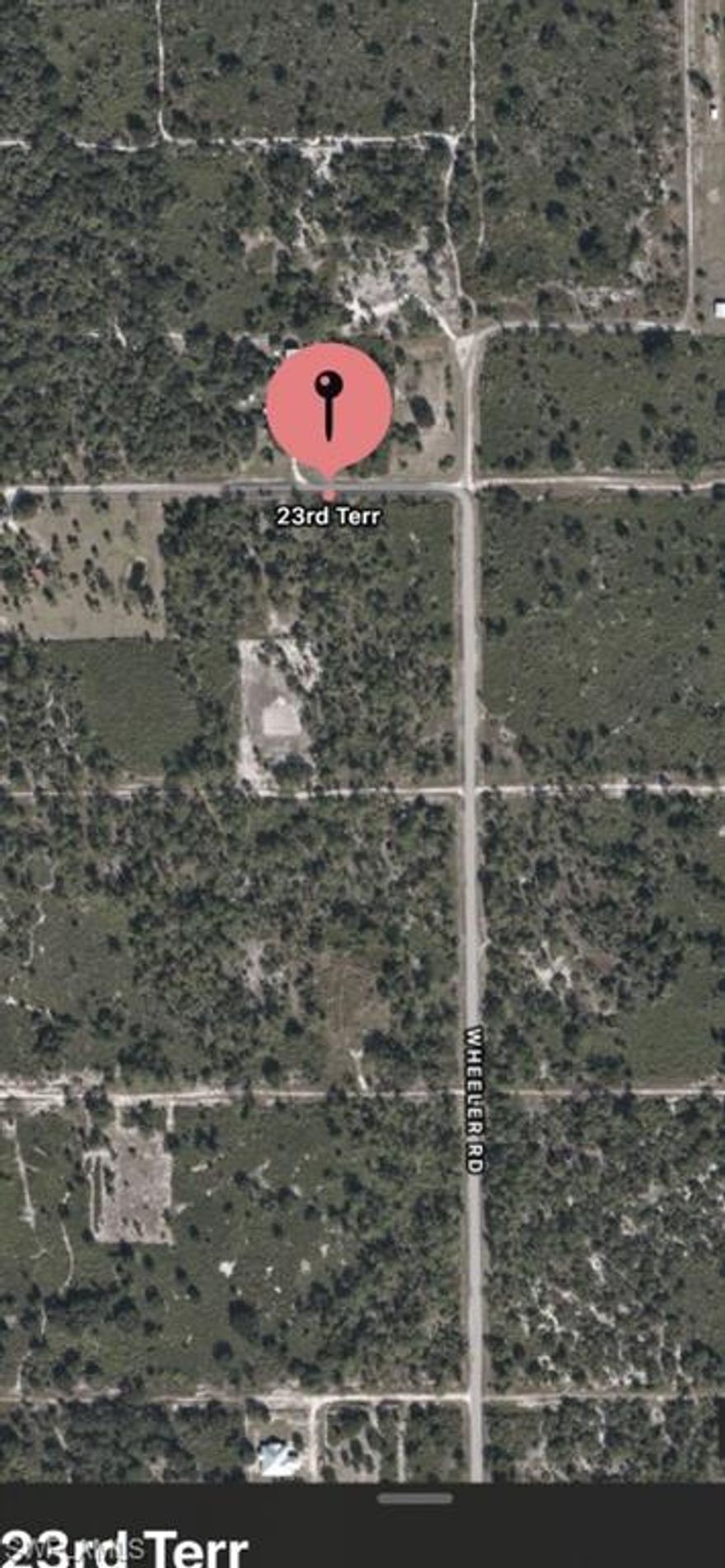This screenshot has height=1568, width=725.
Task: Click the white clearing above the pin
Action: 379,296
